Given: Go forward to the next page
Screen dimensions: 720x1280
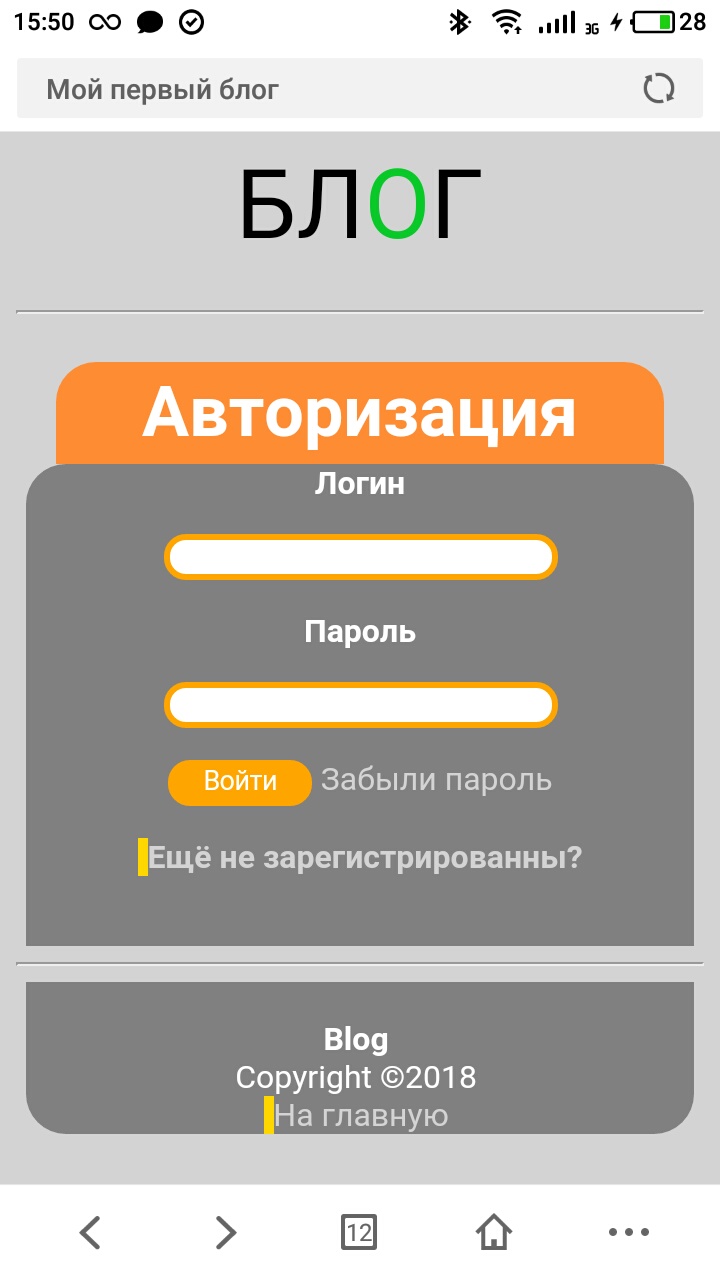Looking at the screenshot, I should [x=225, y=1232].
